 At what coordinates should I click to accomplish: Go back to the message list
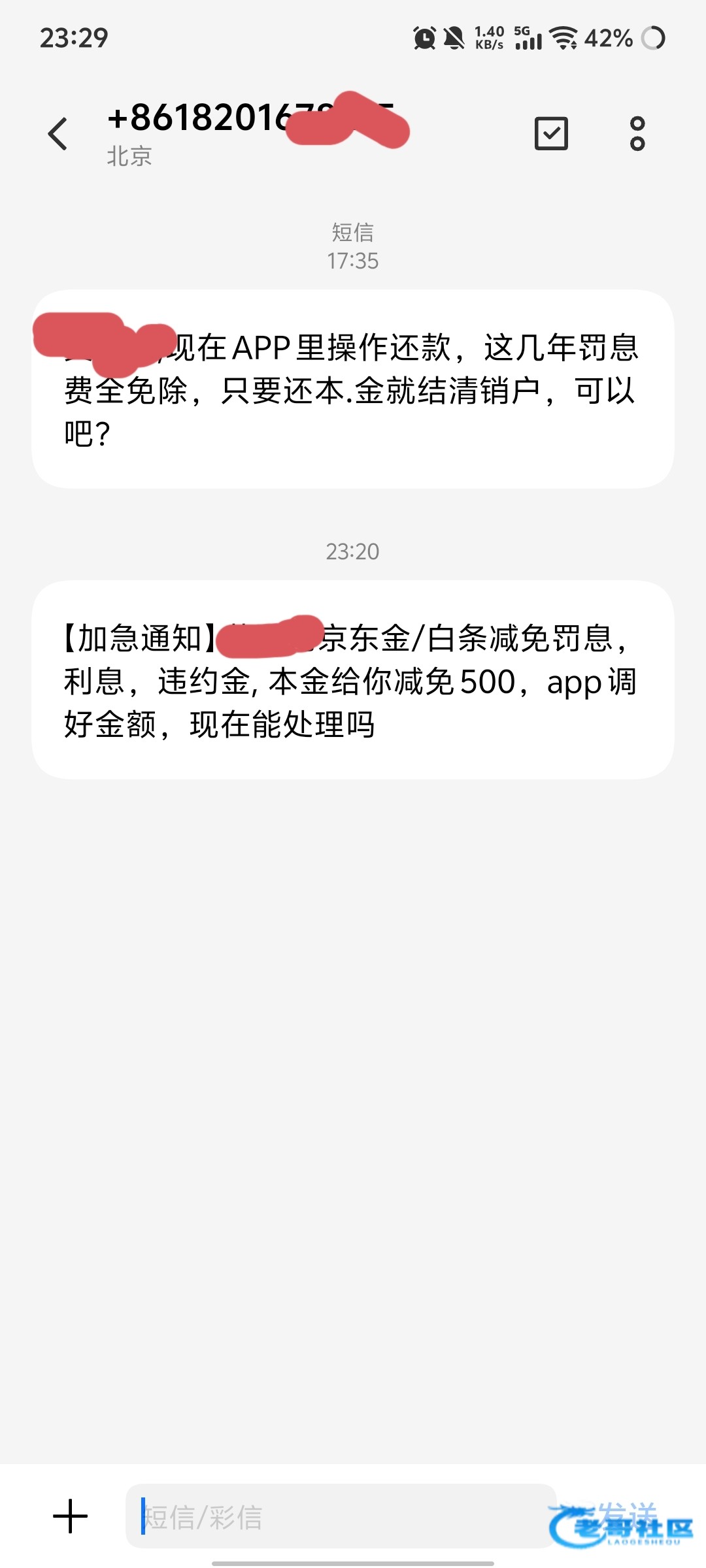pyautogui.click(x=58, y=134)
